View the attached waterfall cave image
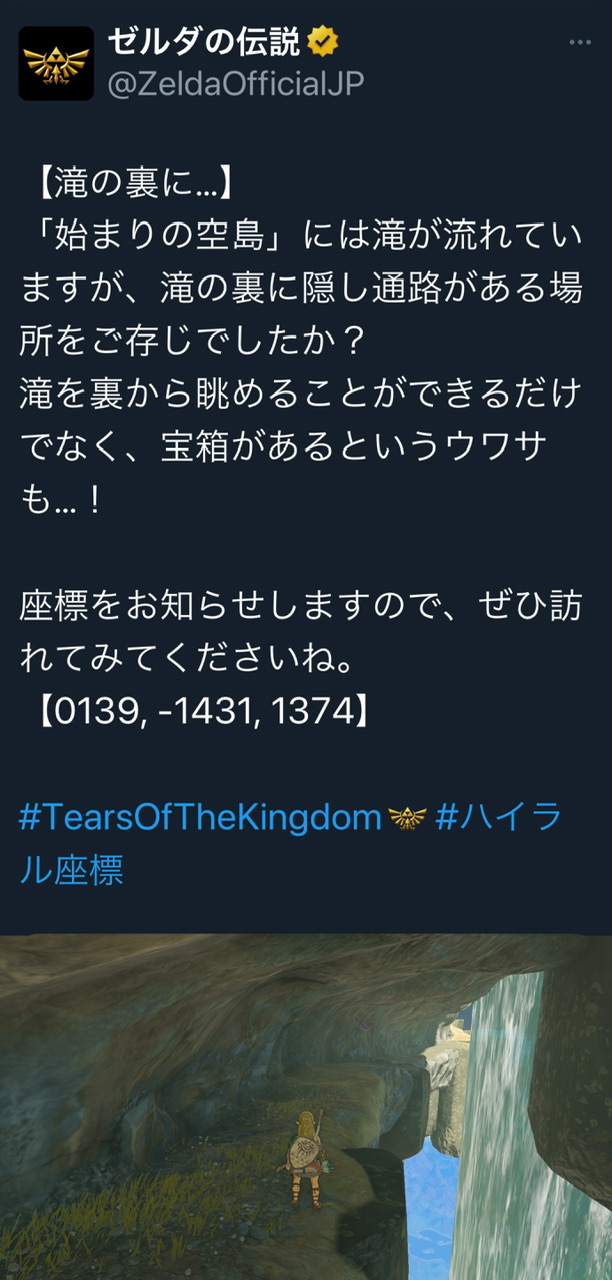 (x=306, y=1105)
